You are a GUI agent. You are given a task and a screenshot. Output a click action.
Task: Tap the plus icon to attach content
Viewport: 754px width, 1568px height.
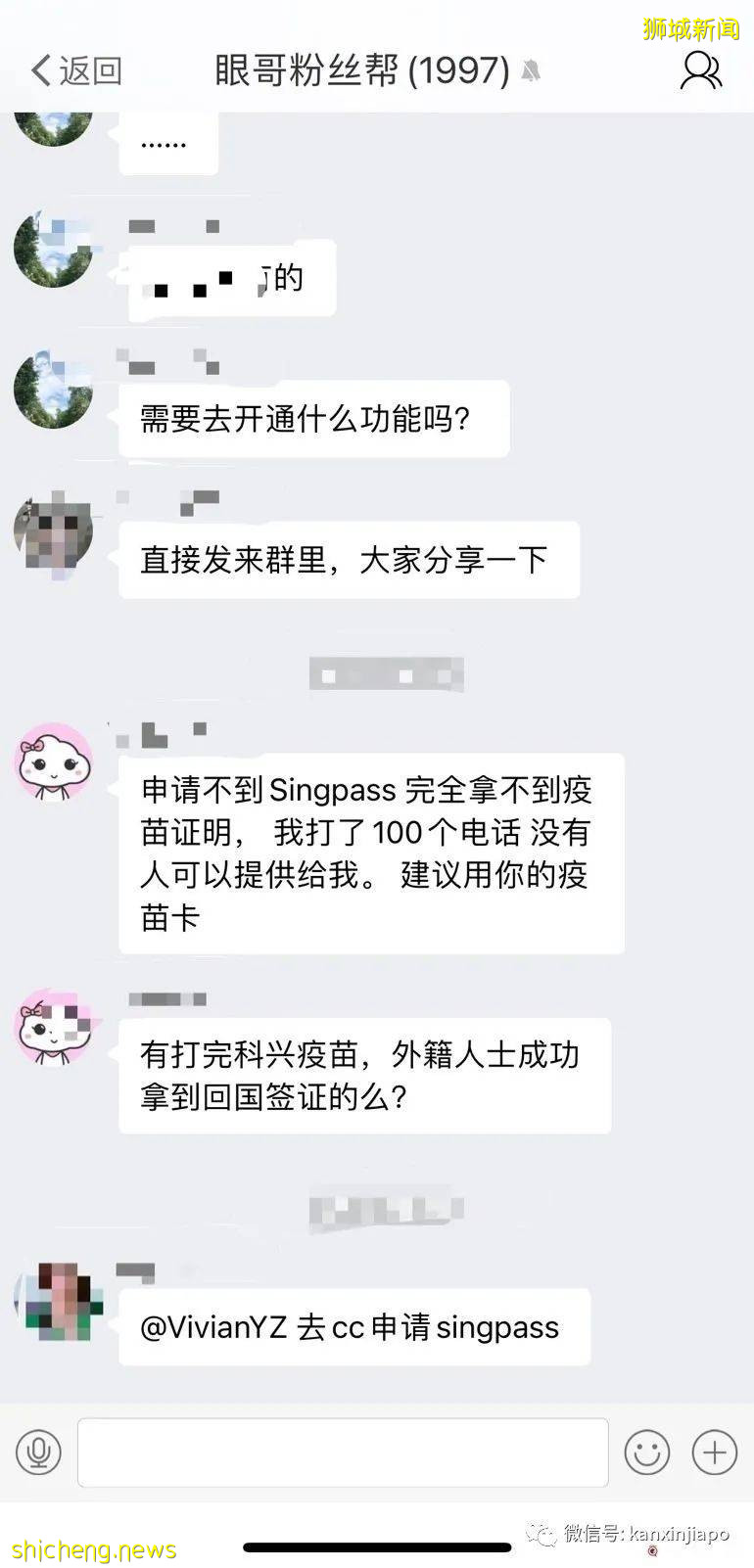pyautogui.click(x=714, y=1453)
